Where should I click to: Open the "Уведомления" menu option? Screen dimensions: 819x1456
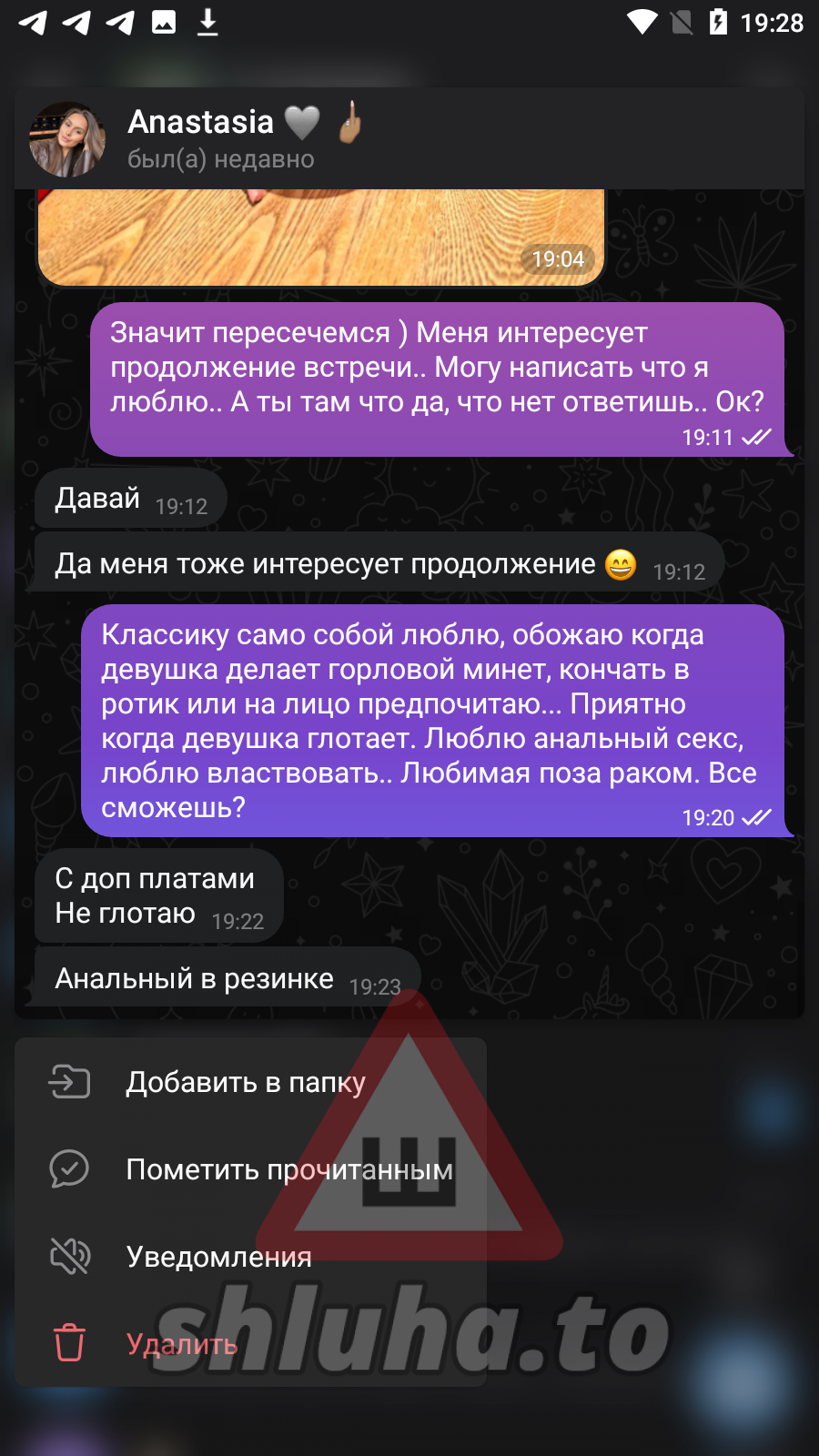tap(218, 1257)
